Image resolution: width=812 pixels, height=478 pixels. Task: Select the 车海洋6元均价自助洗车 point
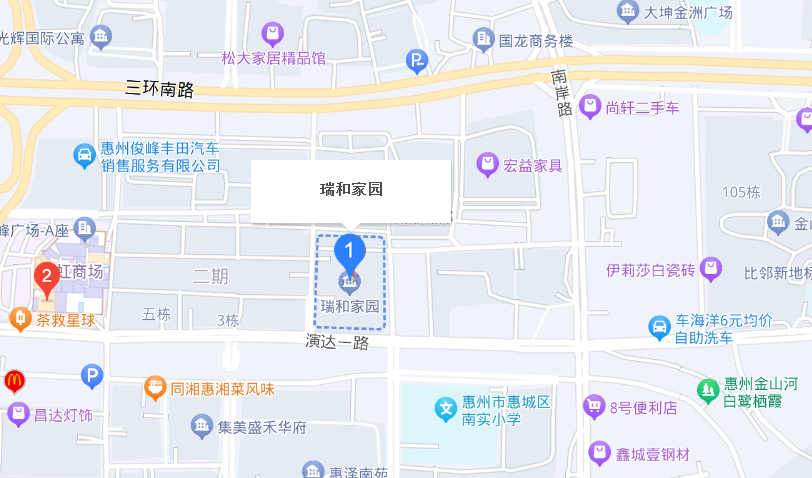tap(659, 326)
